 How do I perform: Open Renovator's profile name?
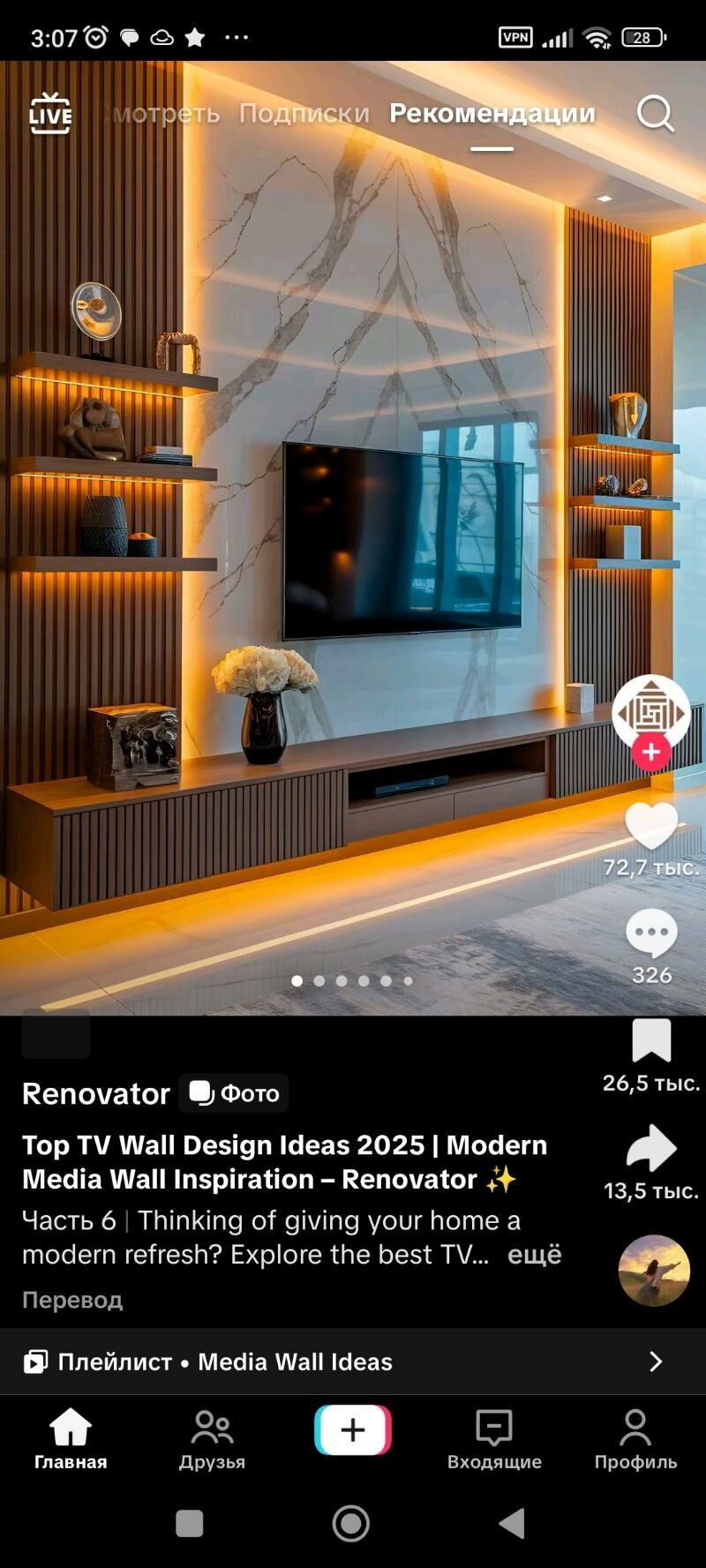(96, 1093)
